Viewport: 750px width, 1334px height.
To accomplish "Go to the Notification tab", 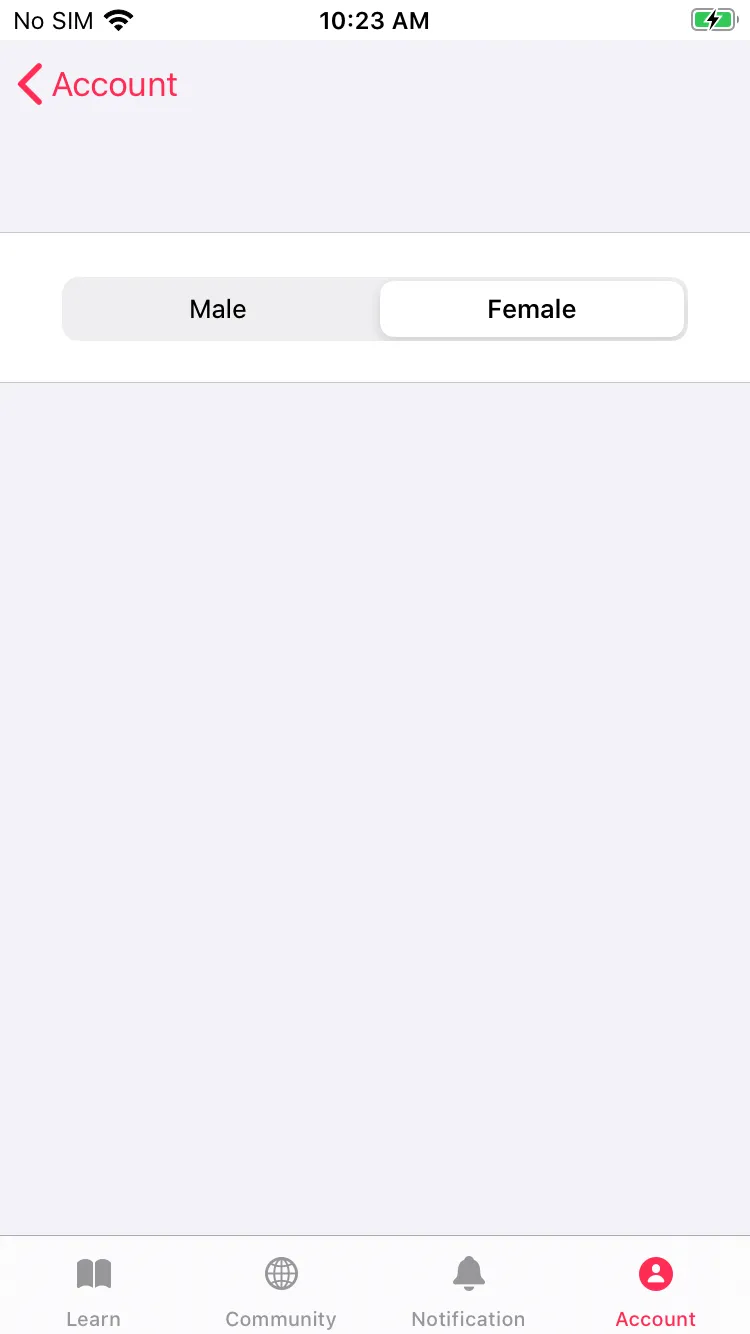I will point(468,1290).
